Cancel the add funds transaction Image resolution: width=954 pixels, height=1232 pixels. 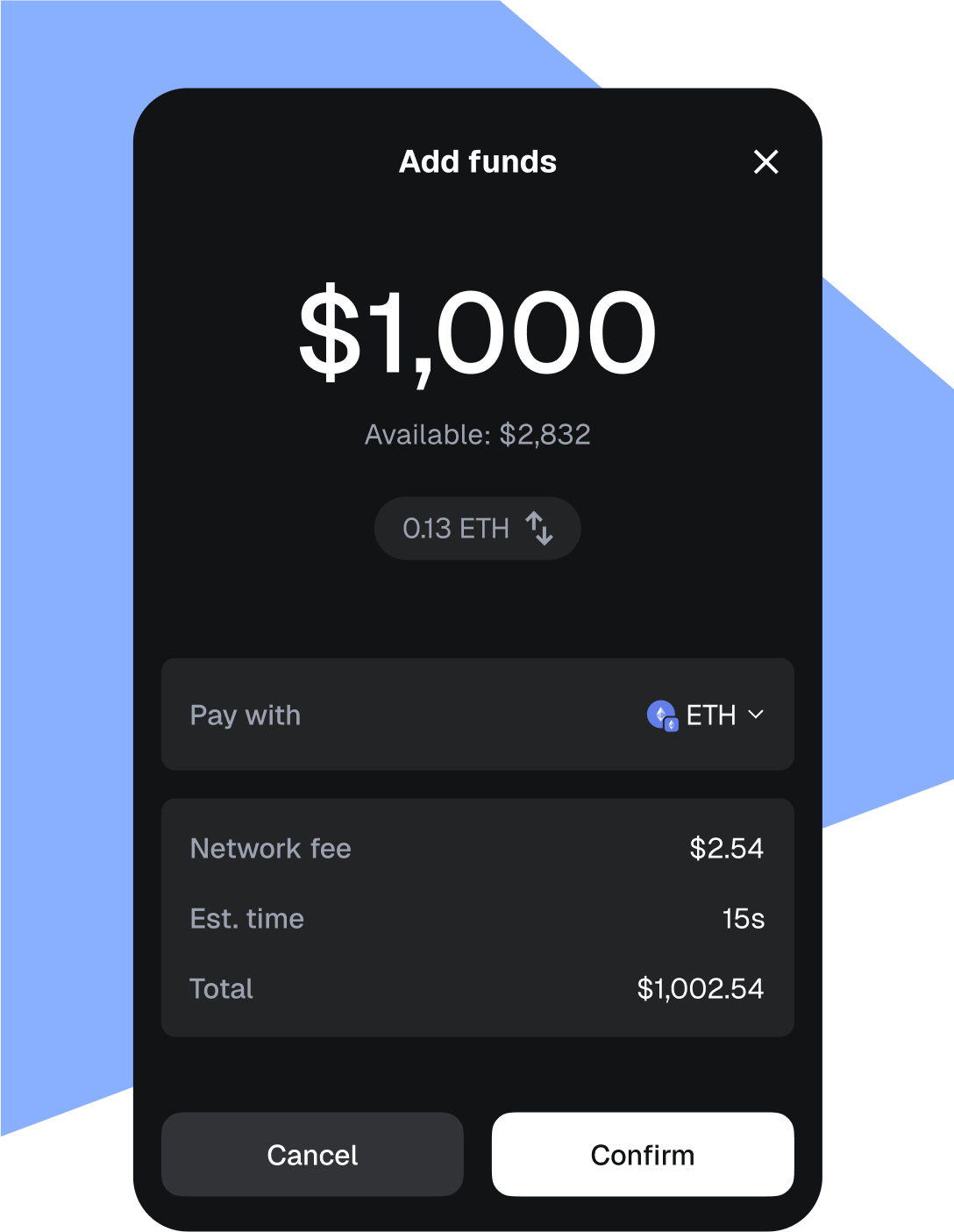pyautogui.click(x=311, y=1154)
